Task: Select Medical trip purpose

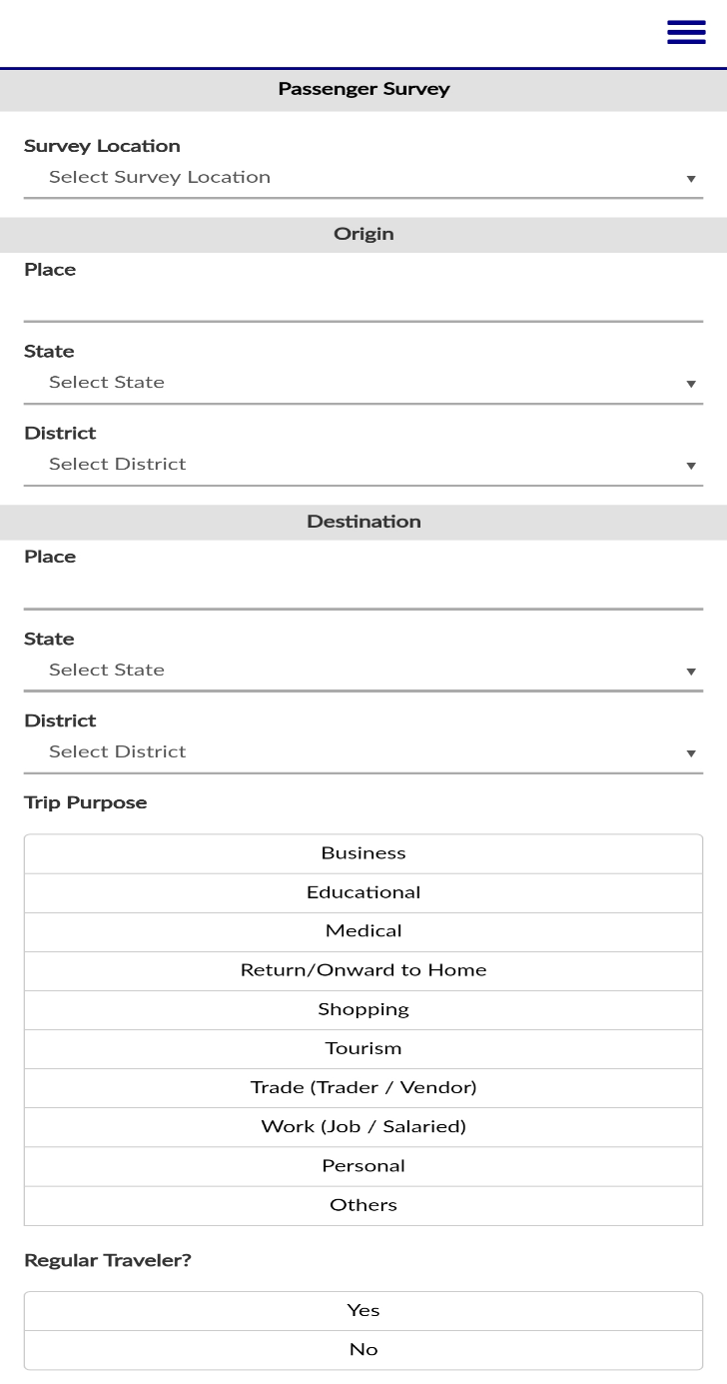Action: click(x=363, y=932)
